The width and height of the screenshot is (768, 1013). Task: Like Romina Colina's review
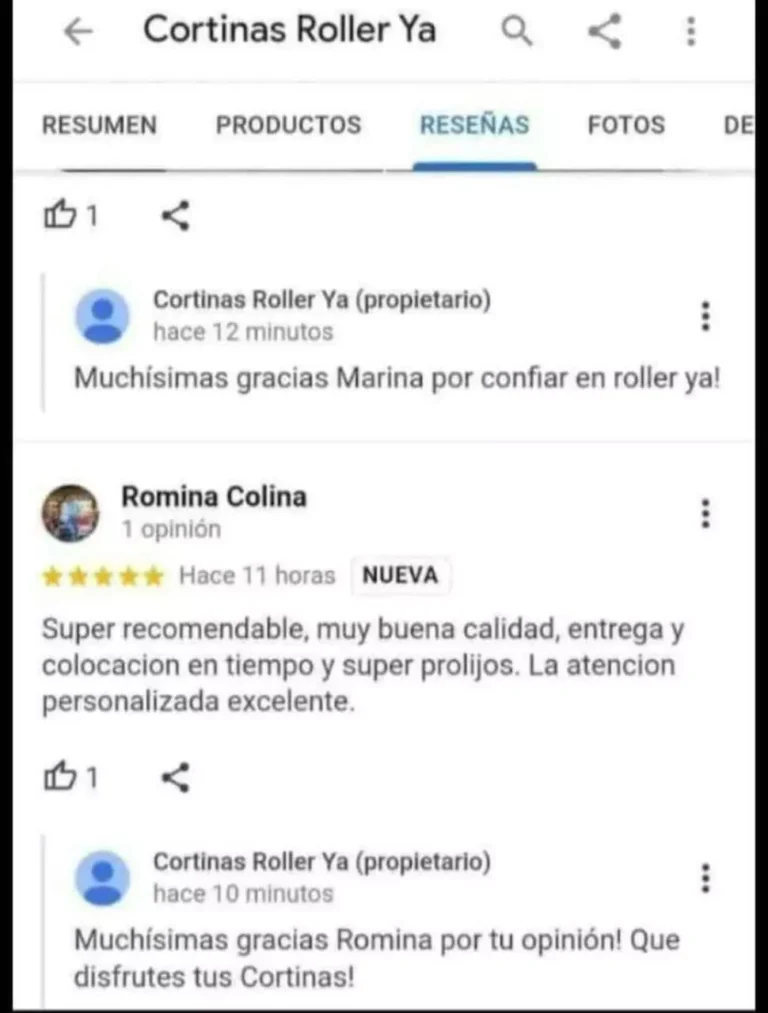62,777
